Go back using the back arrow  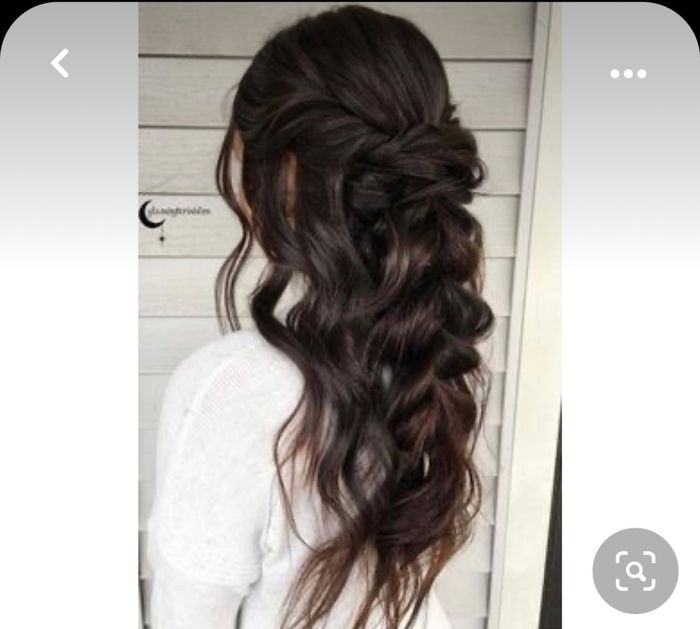[x=61, y=64]
